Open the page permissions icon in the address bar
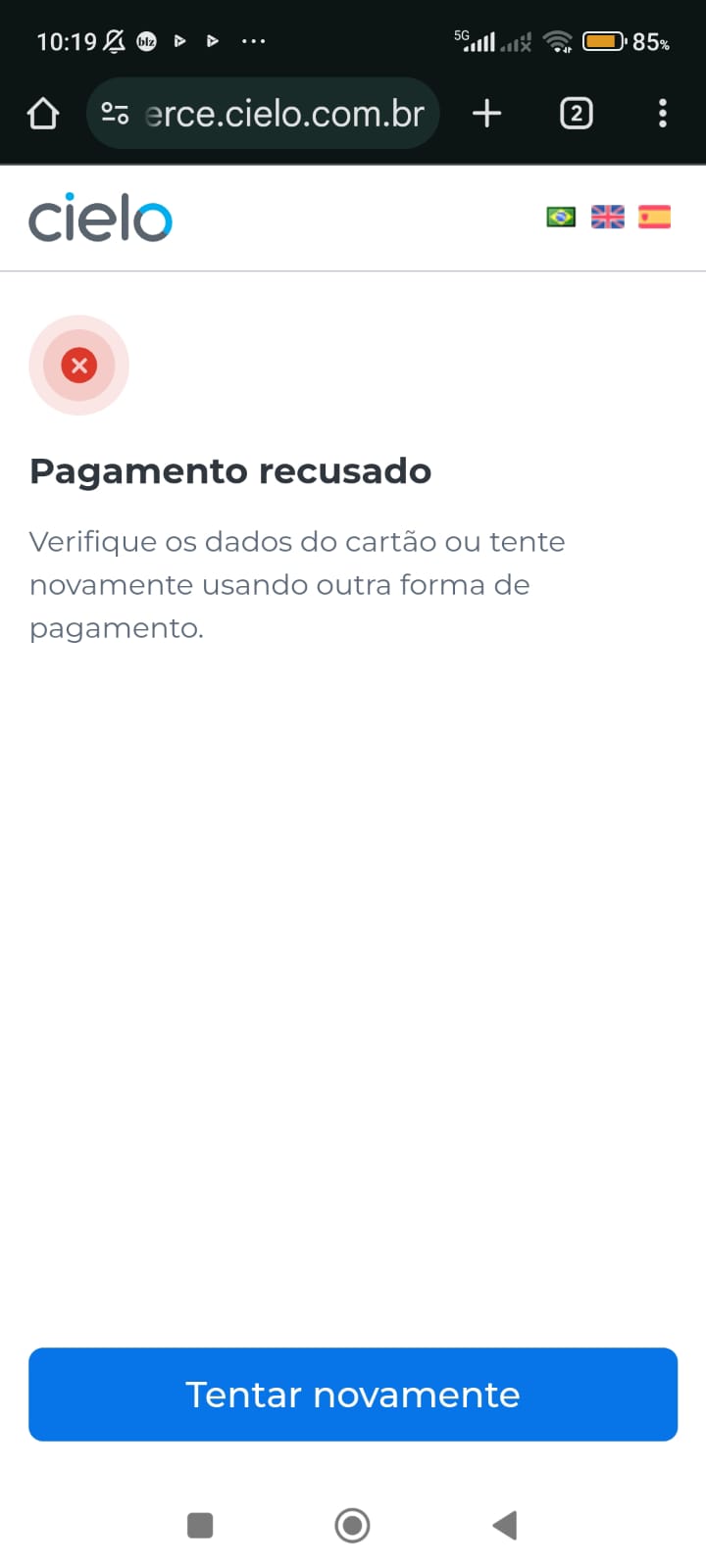The image size is (706, 1568). point(114,113)
